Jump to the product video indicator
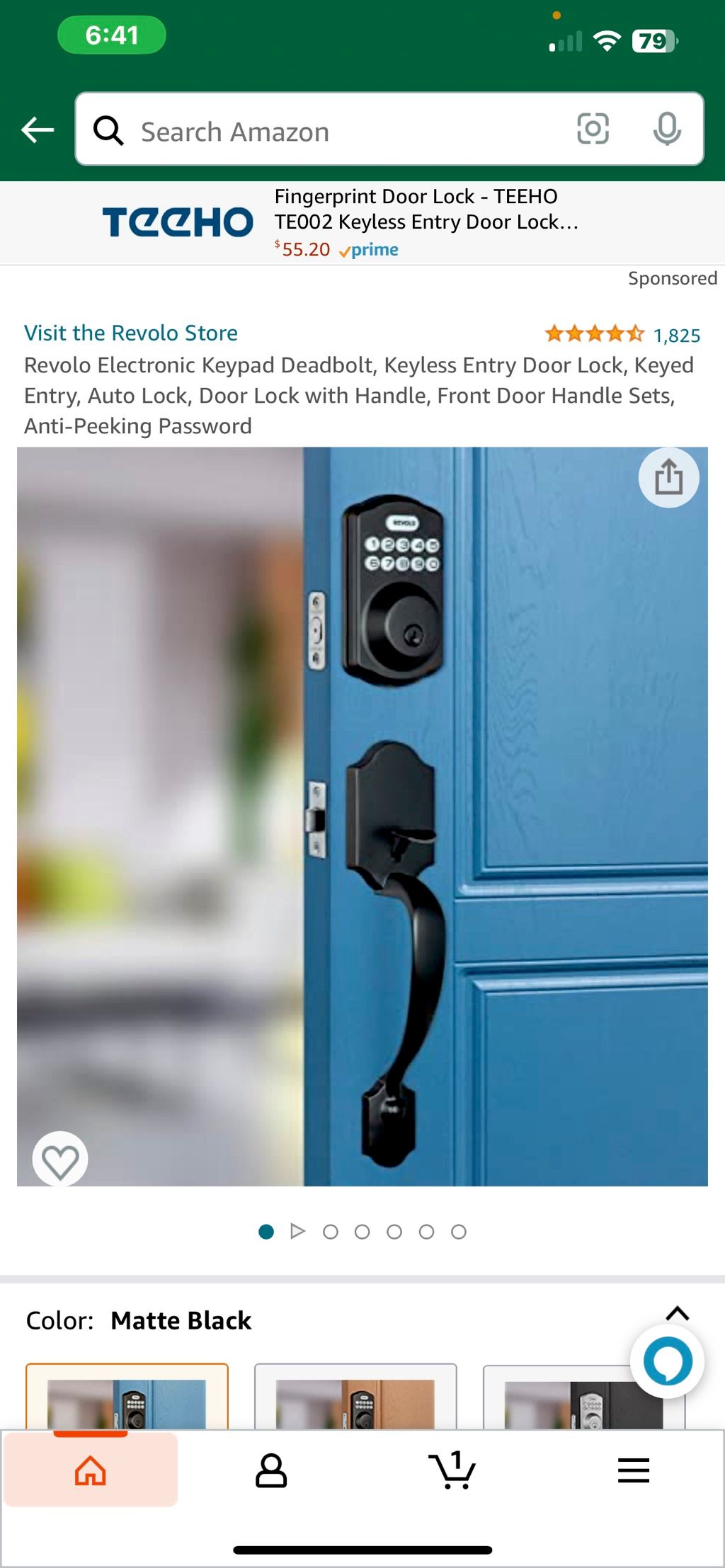The height and width of the screenshot is (1568, 725). pos(298,1232)
